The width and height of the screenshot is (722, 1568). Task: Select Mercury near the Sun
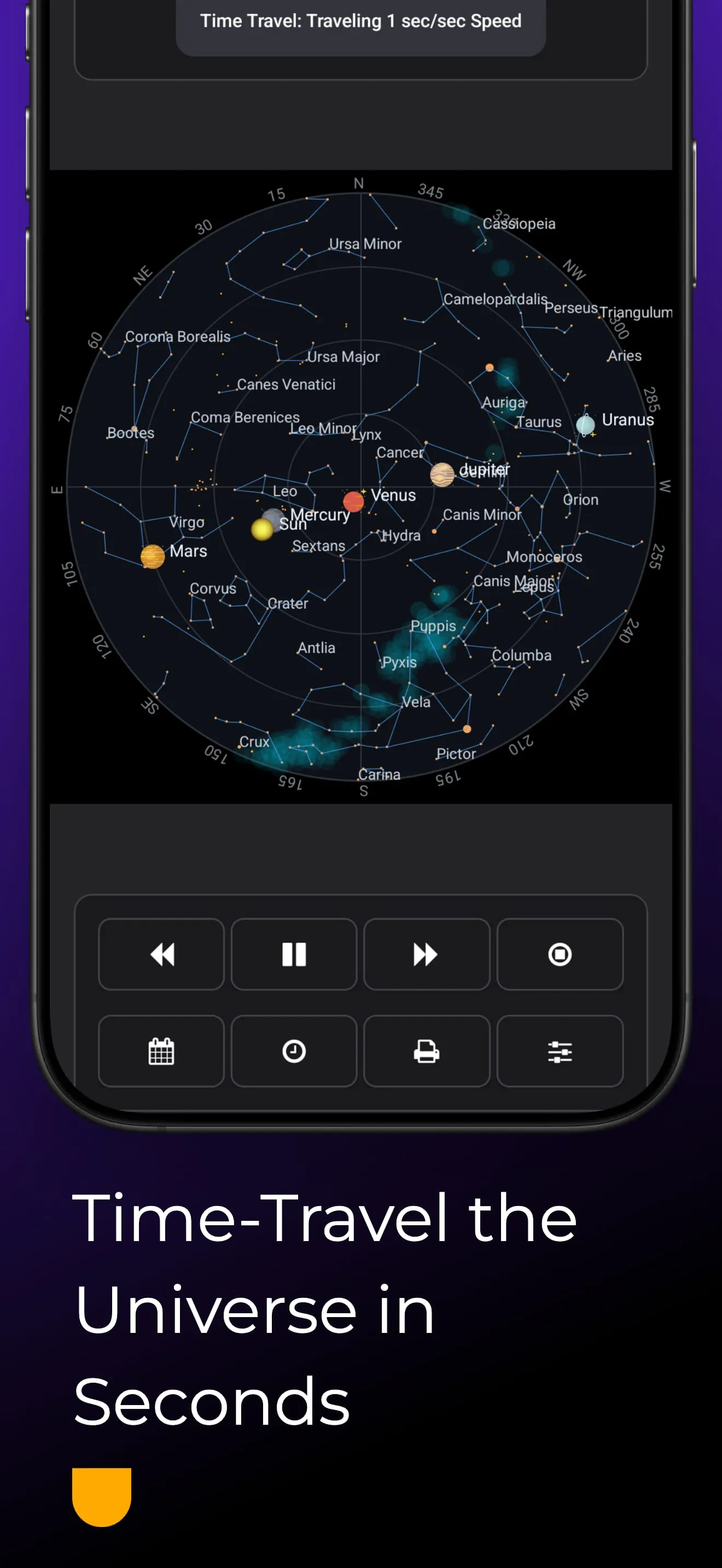272,516
